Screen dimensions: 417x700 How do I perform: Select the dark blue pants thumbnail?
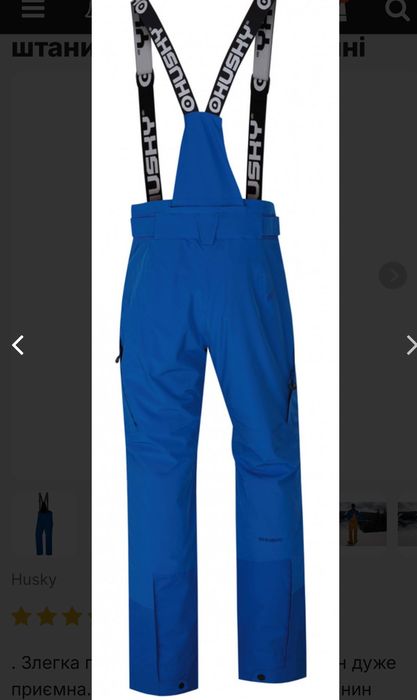pos(44,524)
